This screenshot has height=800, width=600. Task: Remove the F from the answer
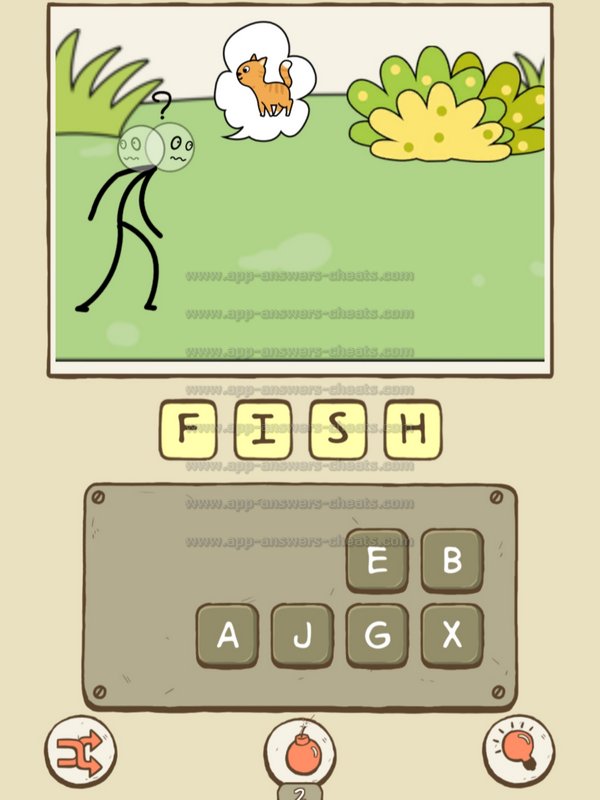187,430
